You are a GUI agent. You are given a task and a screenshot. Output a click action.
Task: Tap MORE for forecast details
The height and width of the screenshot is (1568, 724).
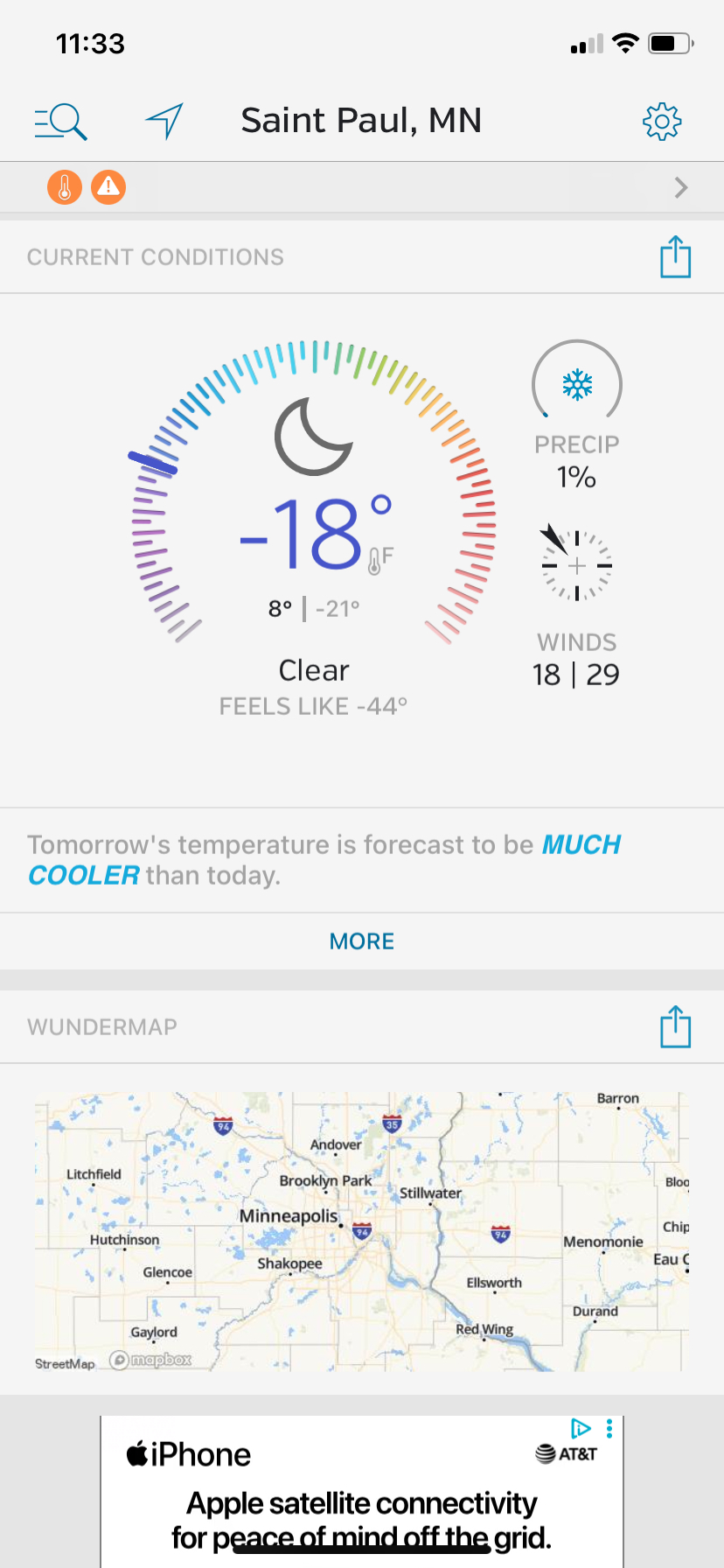[362, 941]
